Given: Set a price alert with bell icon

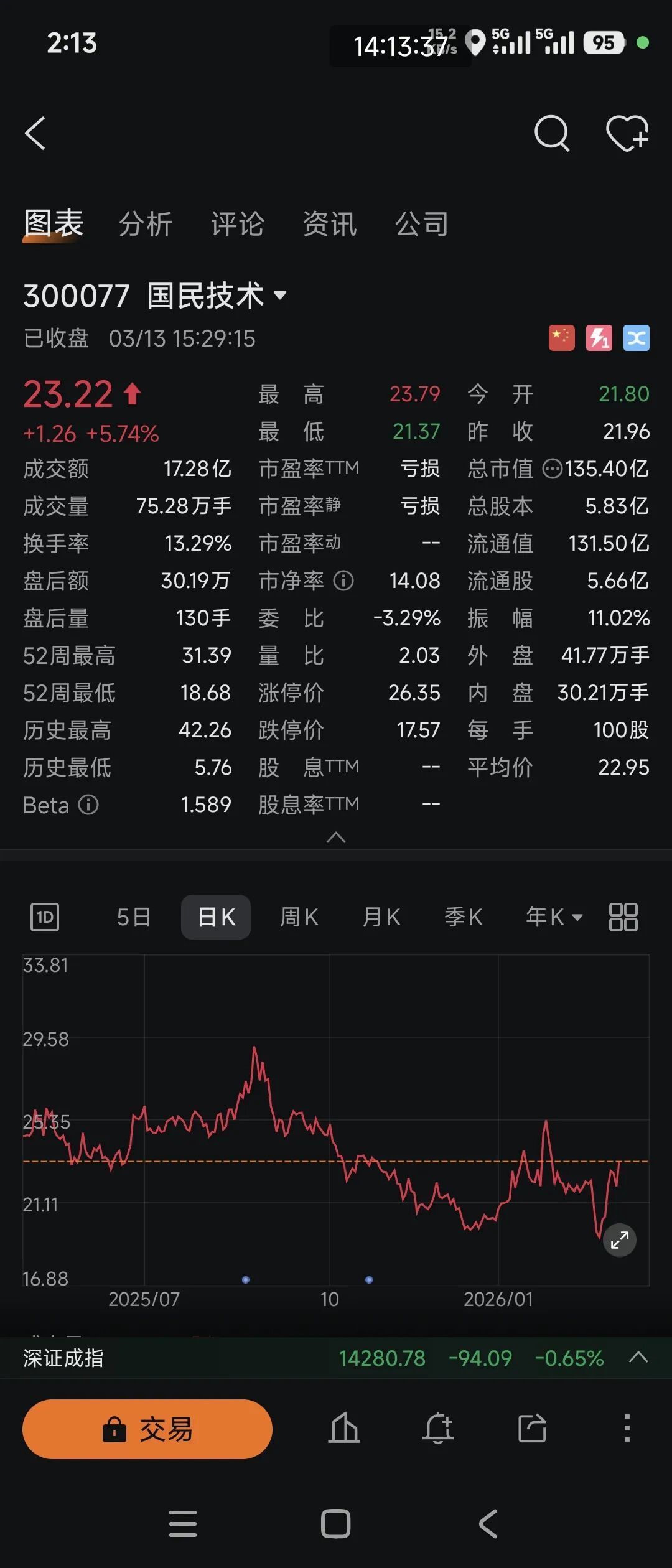Looking at the screenshot, I should (438, 1429).
